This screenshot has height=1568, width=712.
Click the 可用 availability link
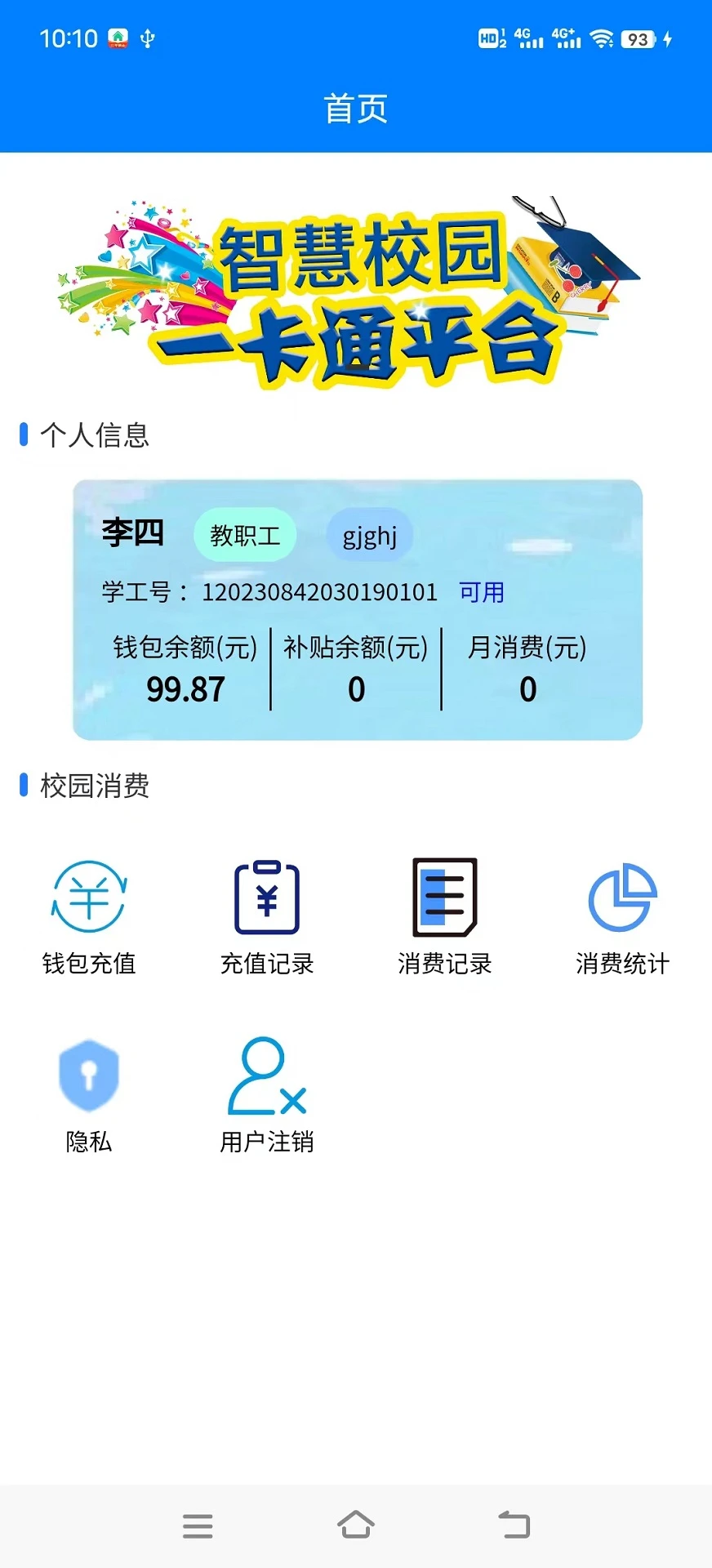tap(481, 591)
